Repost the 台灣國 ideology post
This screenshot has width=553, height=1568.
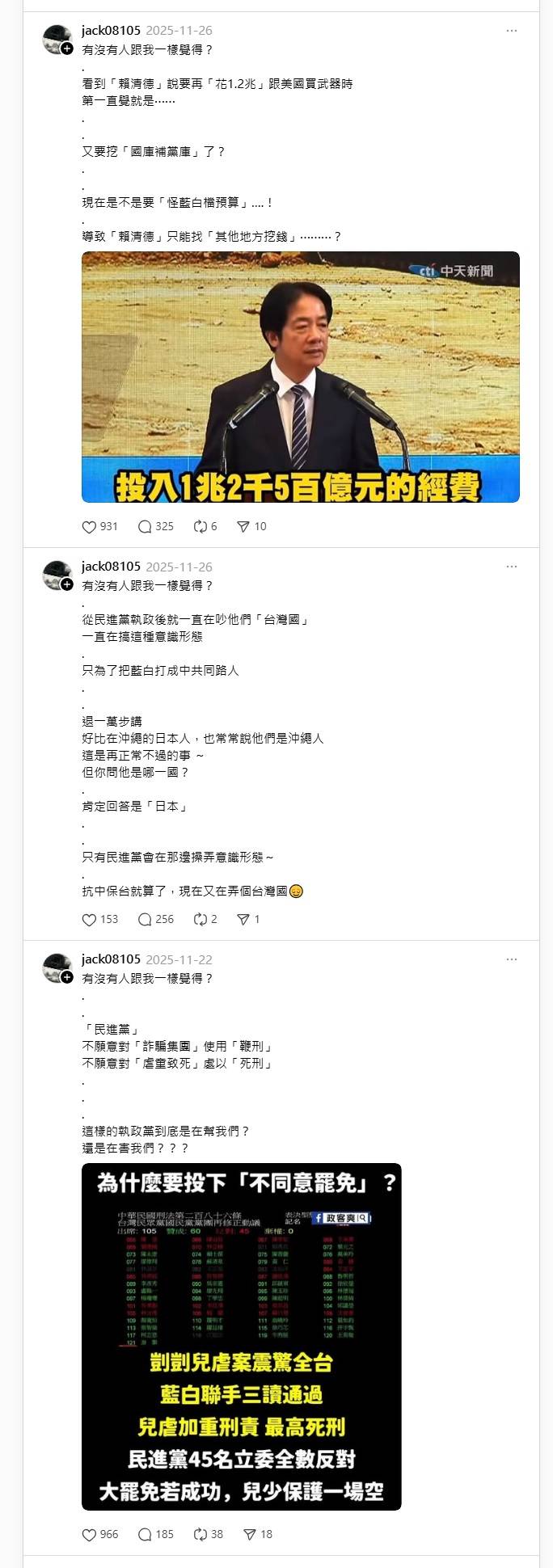pyautogui.click(x=201, y=920)
